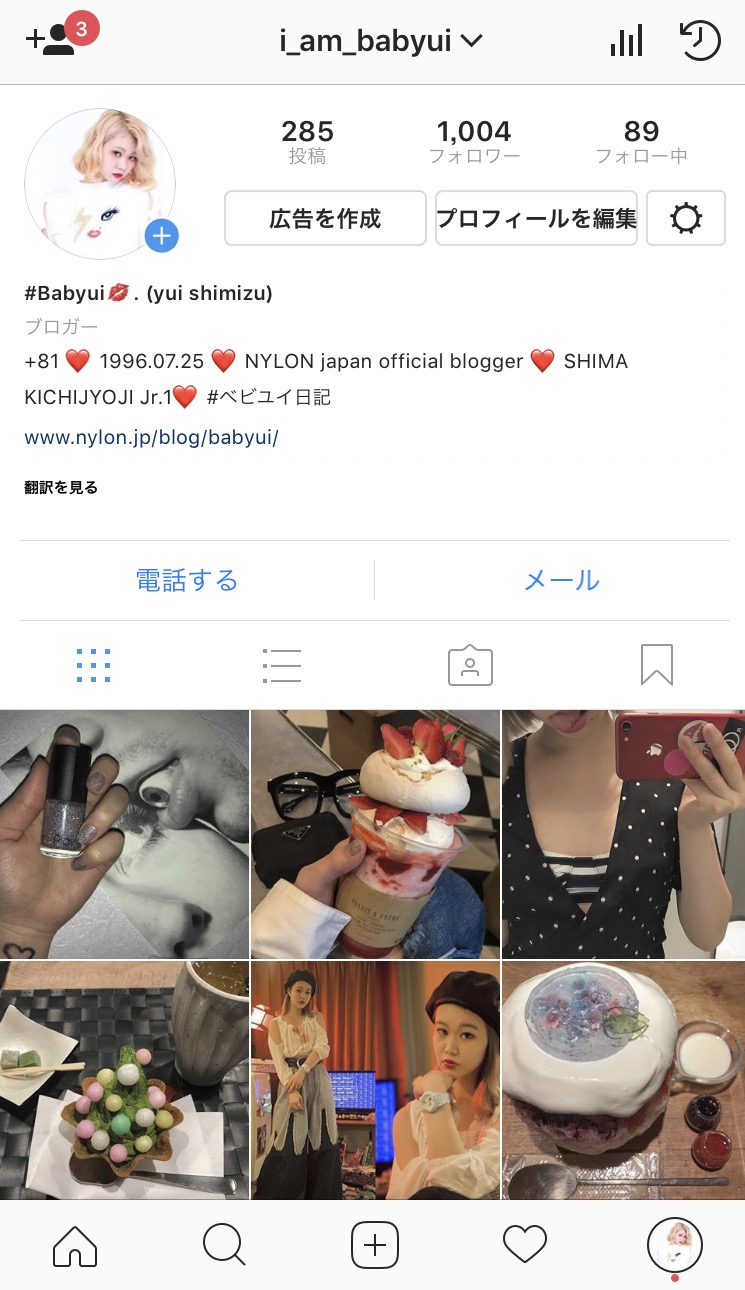Switch to the tagged photos tab
The image size is (745, 1290).
[470, 665]
